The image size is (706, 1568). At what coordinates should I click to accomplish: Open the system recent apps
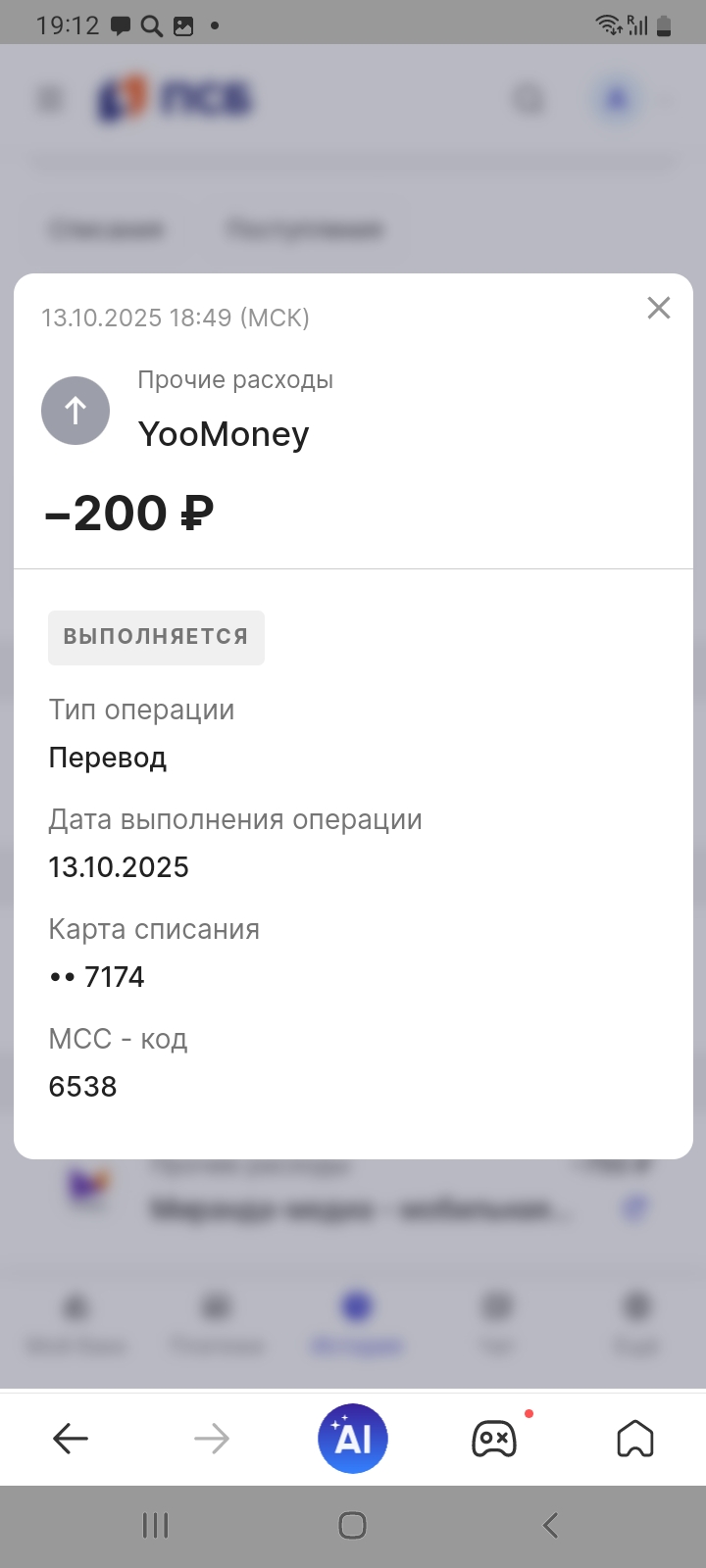(156, 1525)
